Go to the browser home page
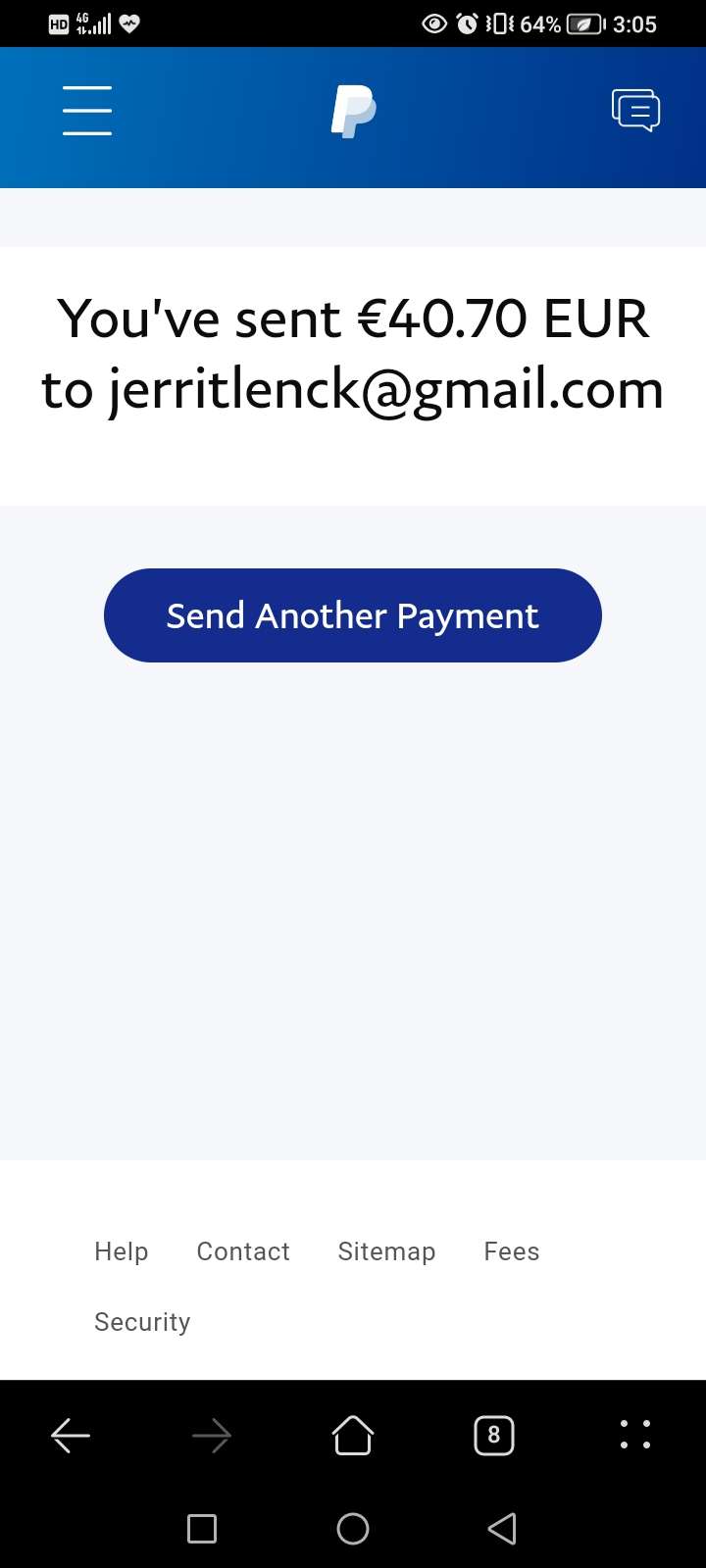This screenshot has height=1568, width=706. (353, 1436)
